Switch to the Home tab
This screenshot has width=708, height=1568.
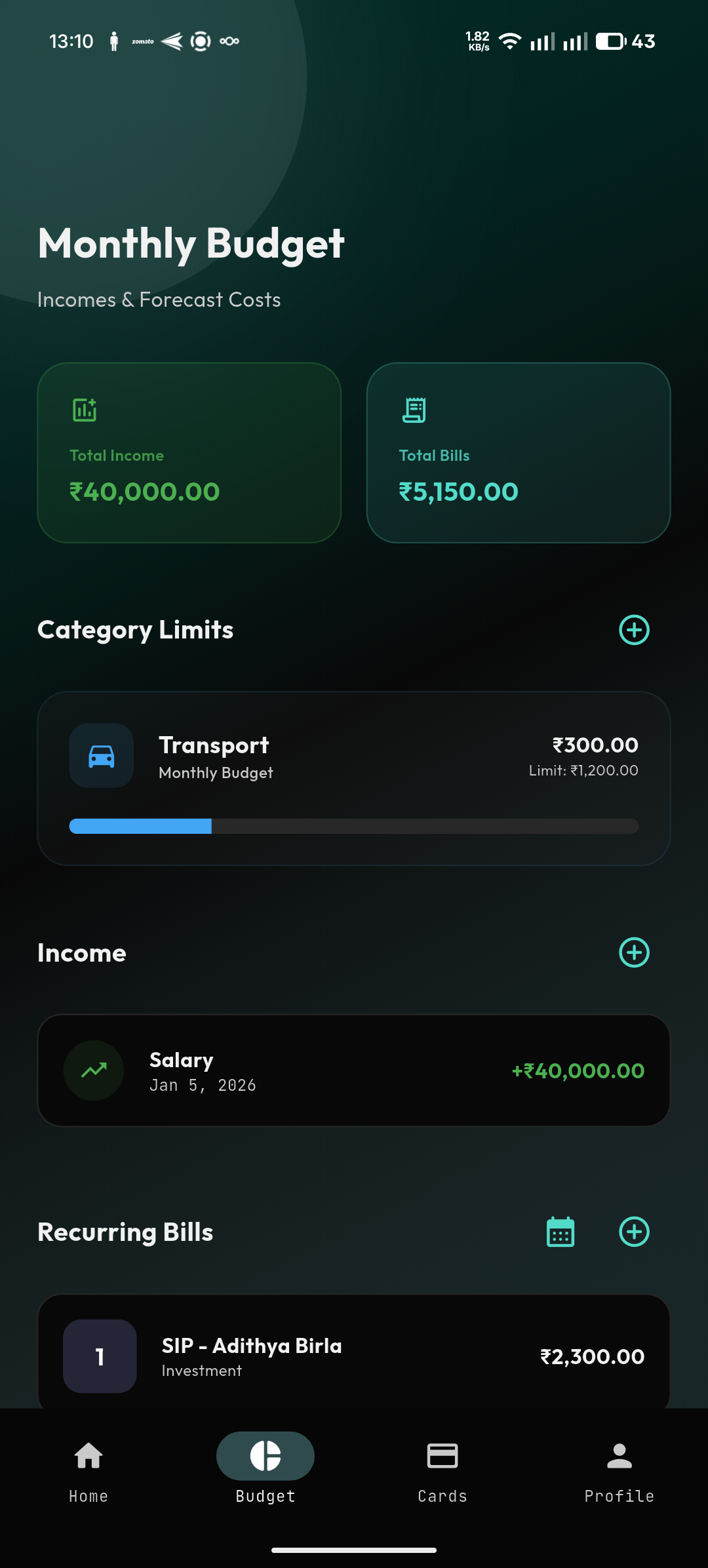[88, 1468]
